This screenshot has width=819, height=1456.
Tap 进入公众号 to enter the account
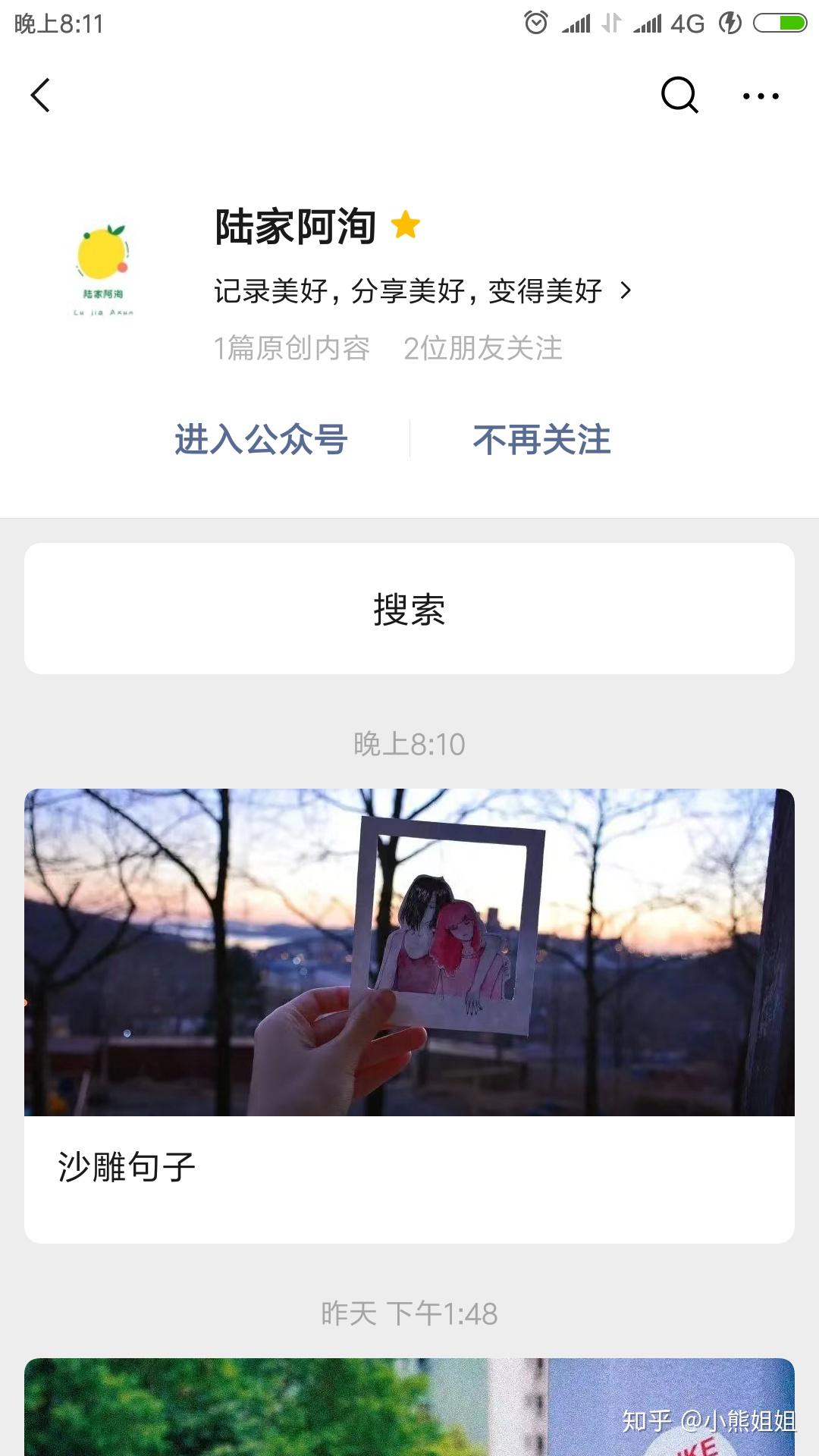coord(262,440)
